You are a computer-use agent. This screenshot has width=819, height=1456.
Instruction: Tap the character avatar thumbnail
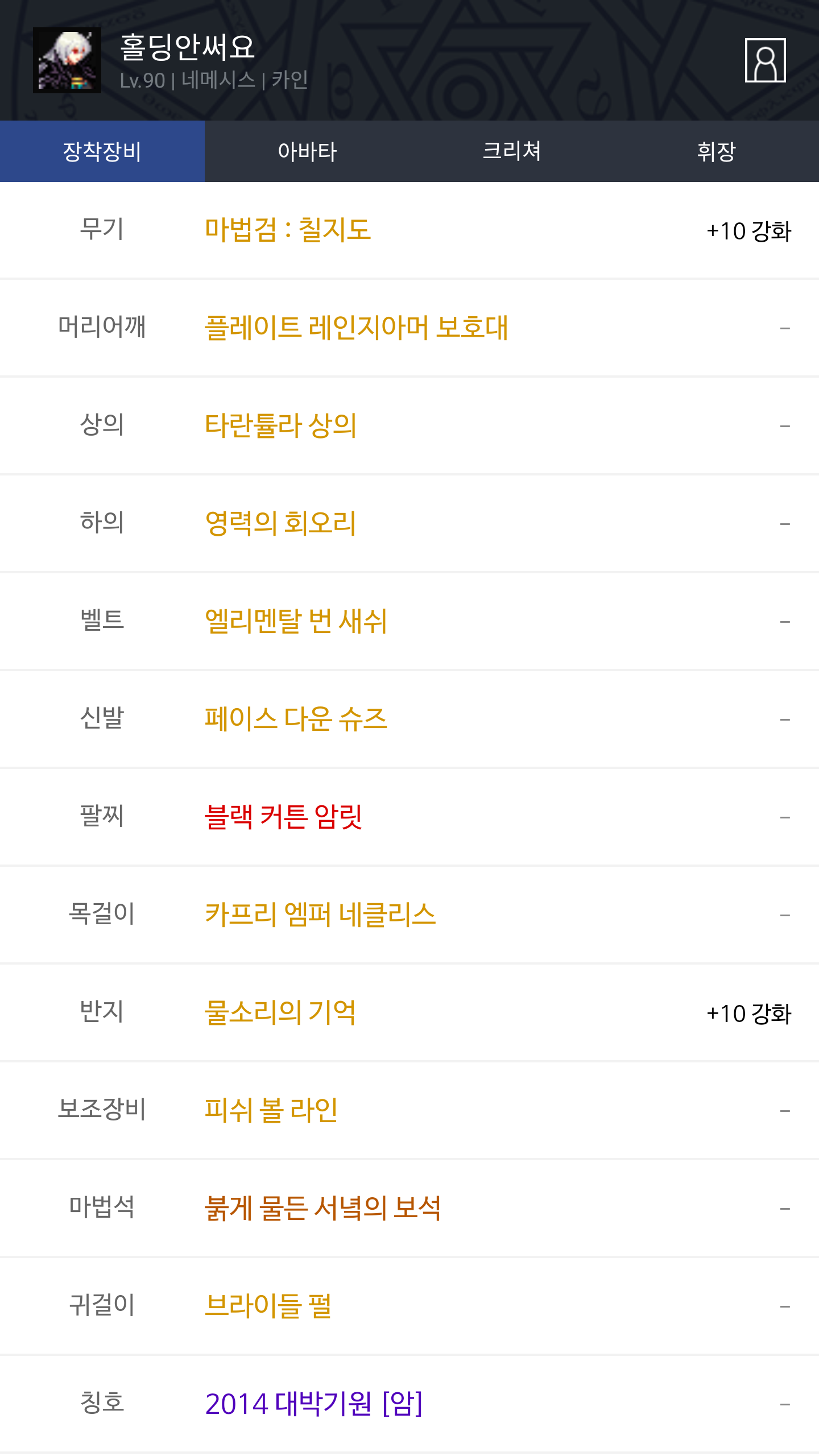point(67,60)
